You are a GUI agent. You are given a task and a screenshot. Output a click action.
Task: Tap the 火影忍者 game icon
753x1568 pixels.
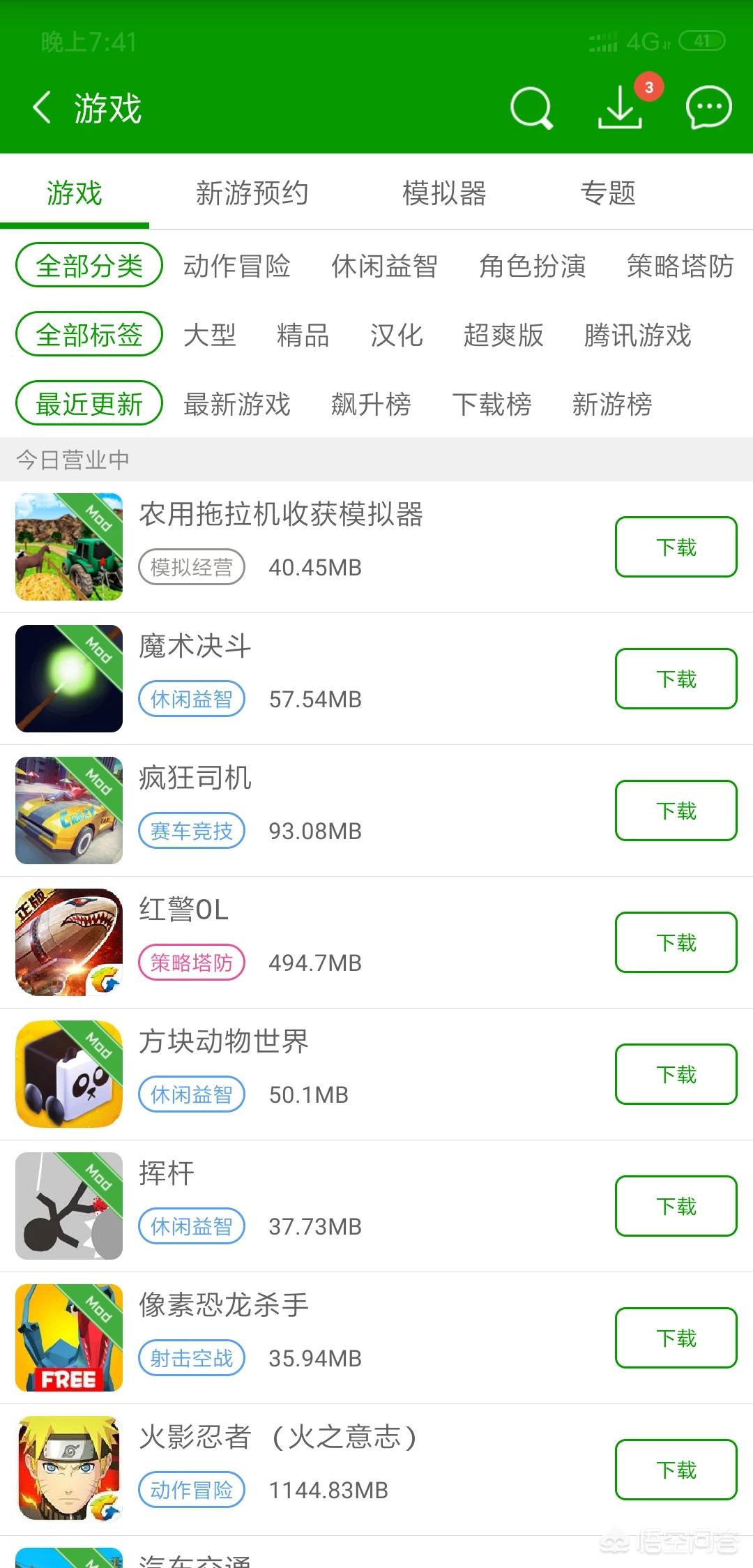68,1469
